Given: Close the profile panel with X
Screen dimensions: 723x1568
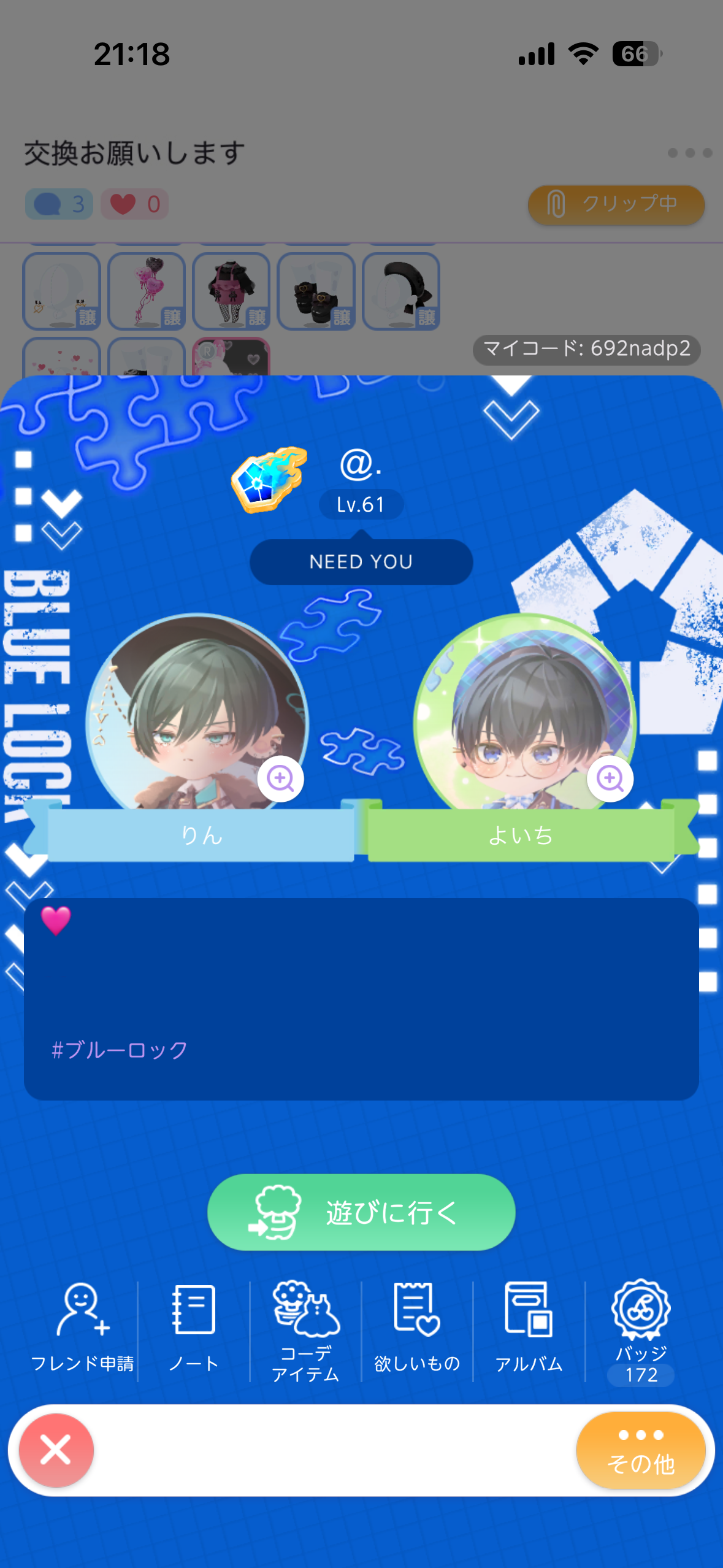Looking at the screenshot, I should coord(56,1450).
